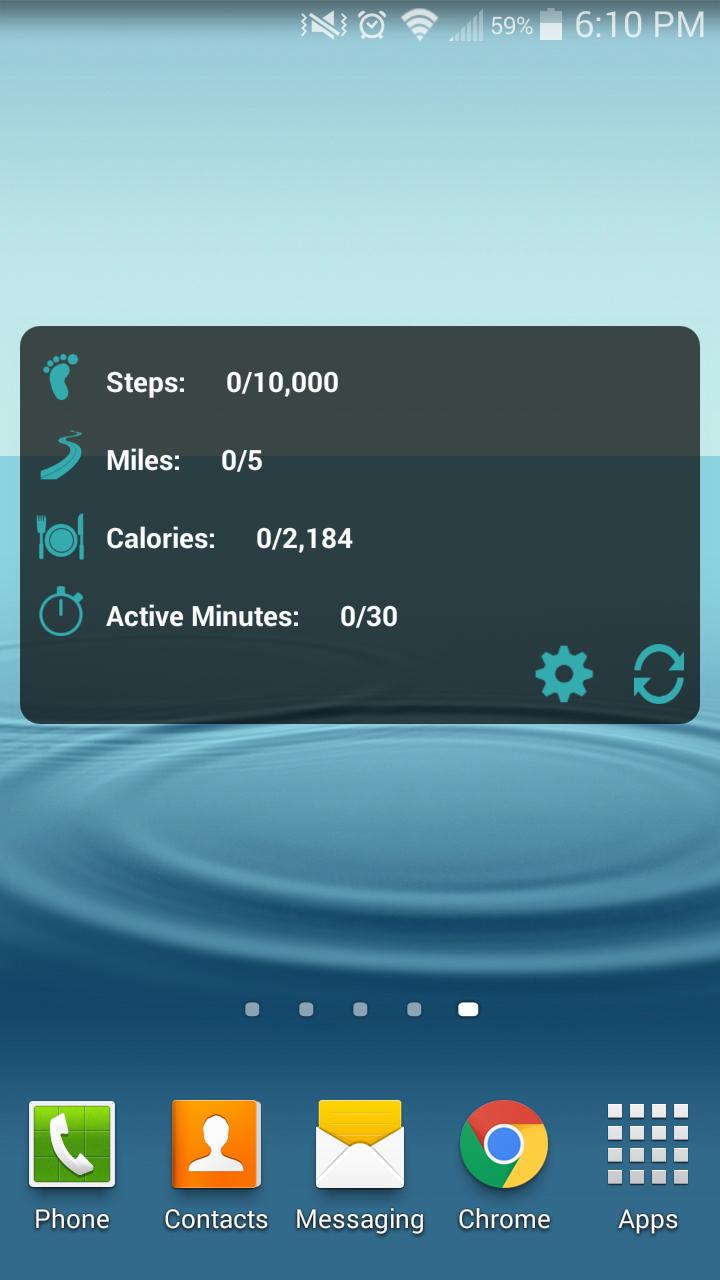Viewport: 720px width, 1280px height.
Task: Tap the Calories fork and plate icon
Action: [59, 537]
